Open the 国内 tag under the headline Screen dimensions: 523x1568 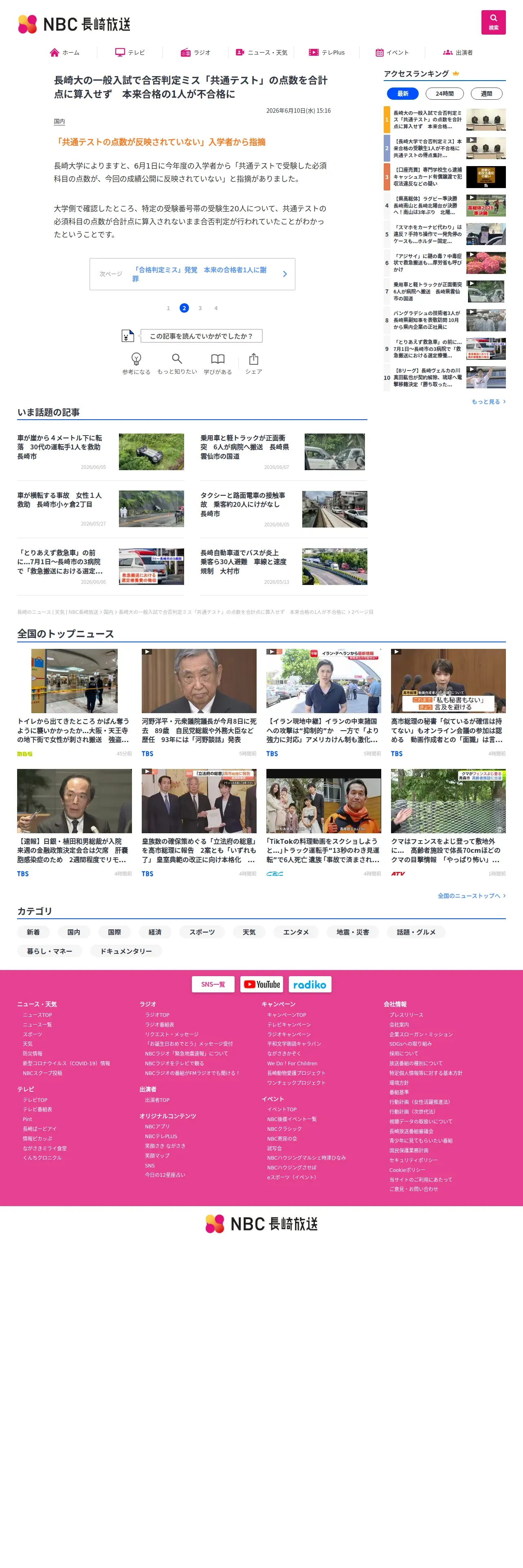click(x=59, y=121)
